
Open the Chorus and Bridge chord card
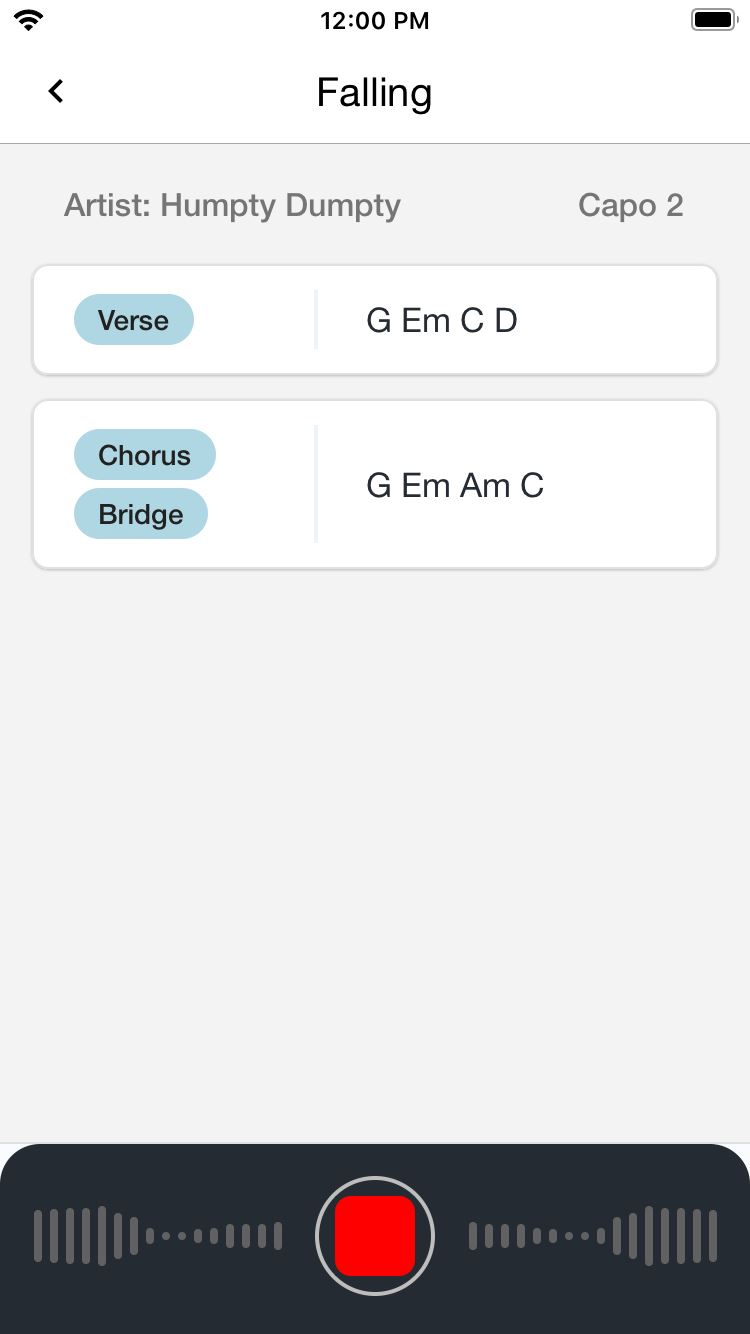coord(375,484)
